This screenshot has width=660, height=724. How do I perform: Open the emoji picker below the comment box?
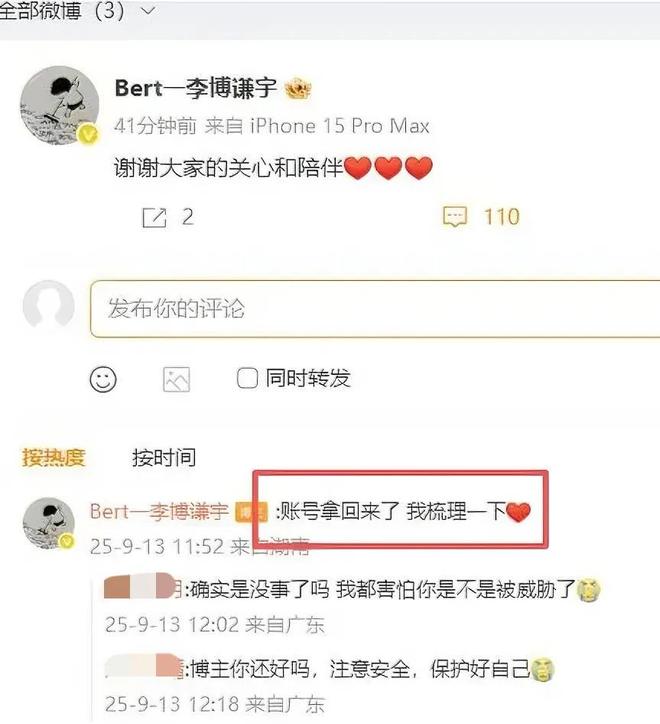103,379
